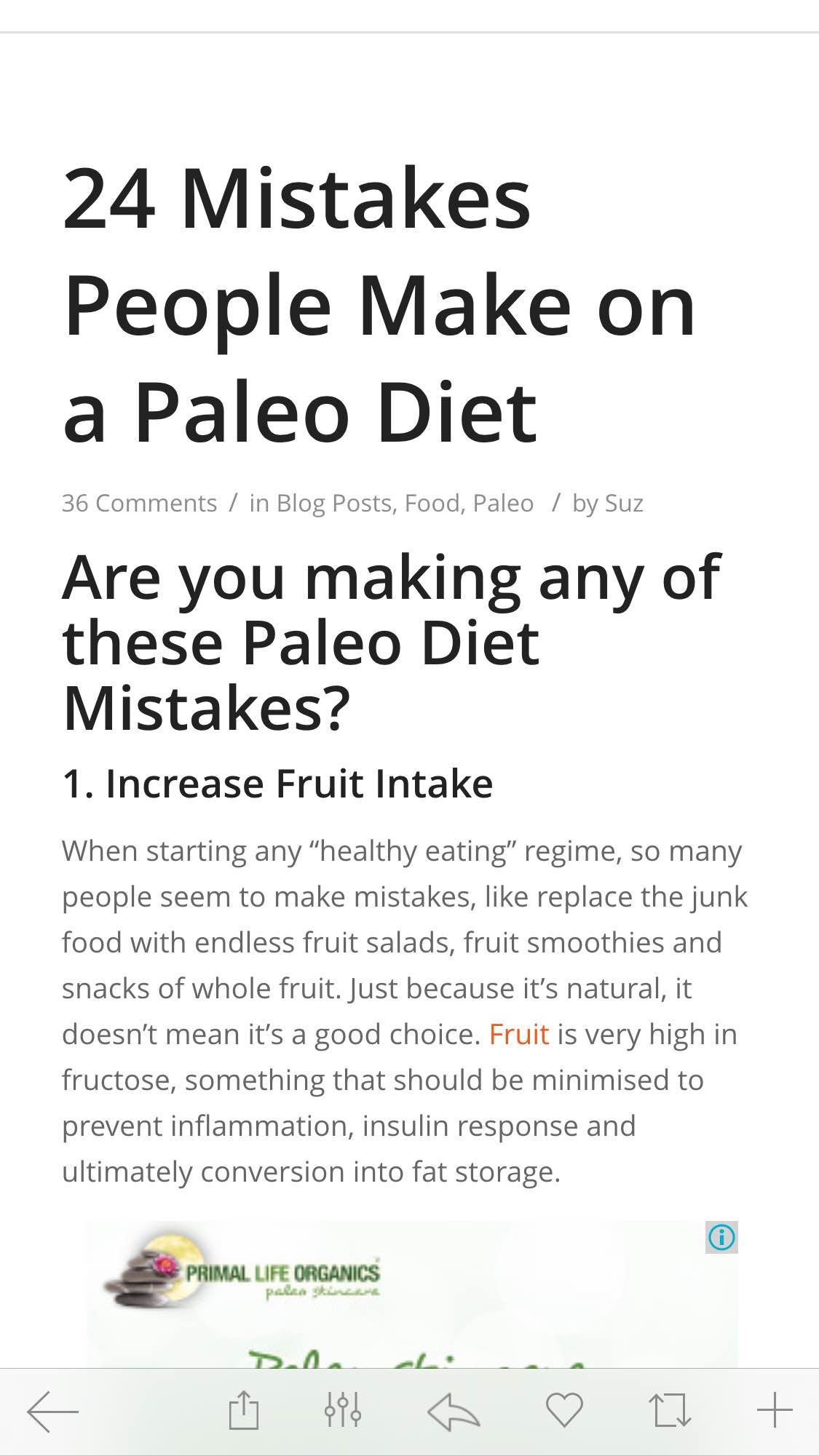Tap the reply arrow icon
Screen dimensions: 819x1456
tap(454, 1412)
